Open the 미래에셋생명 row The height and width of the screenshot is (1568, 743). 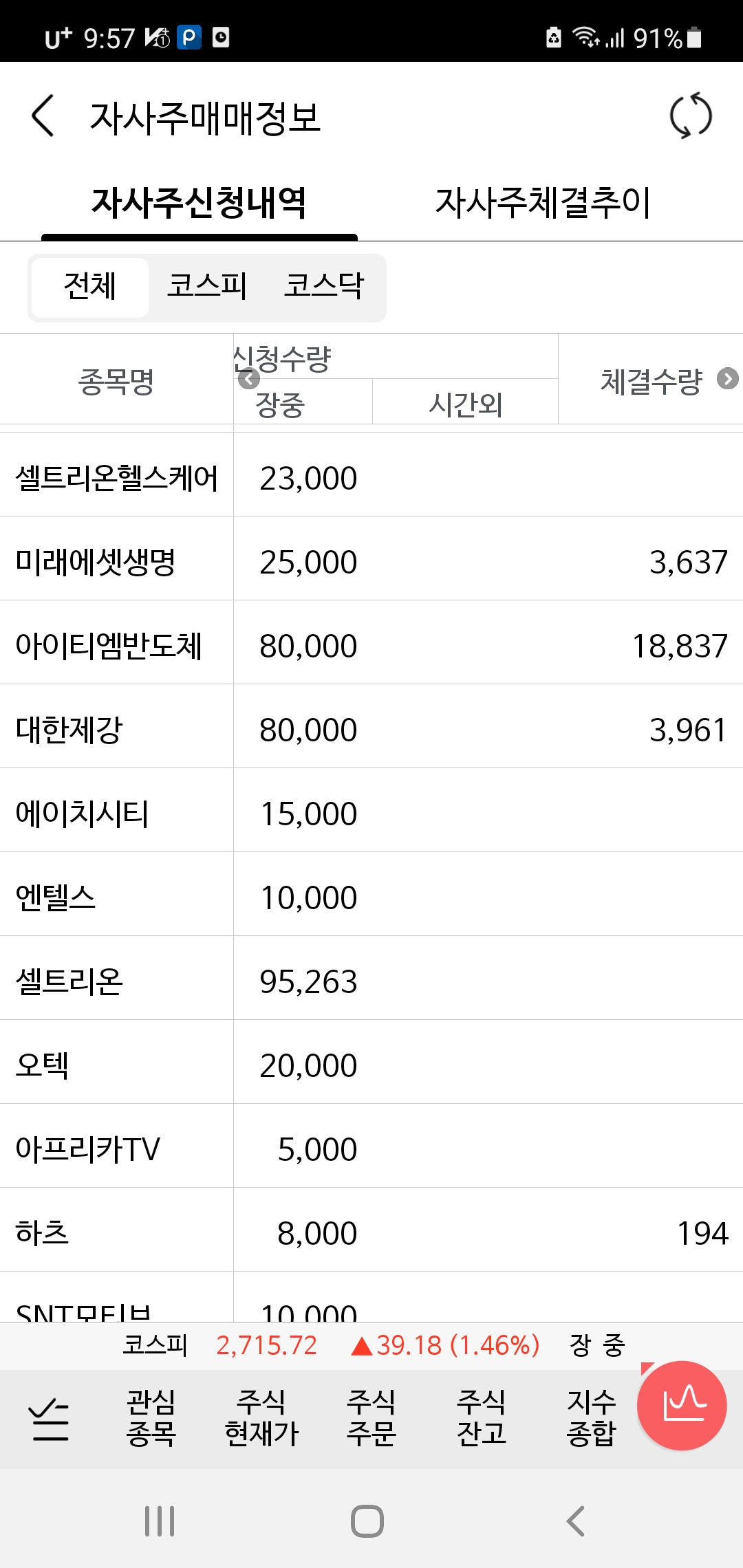96,562
